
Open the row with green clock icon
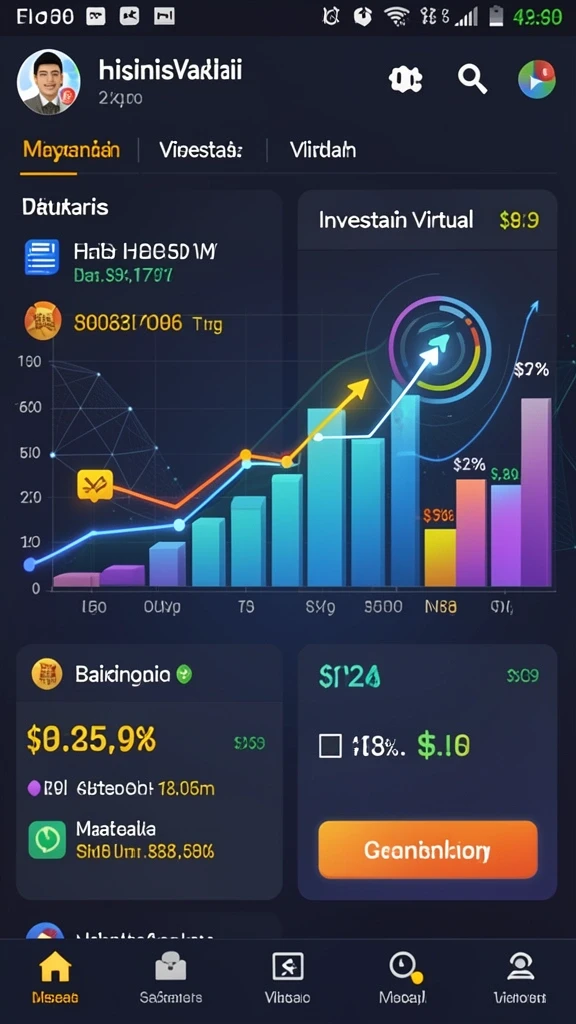[124, 840]
